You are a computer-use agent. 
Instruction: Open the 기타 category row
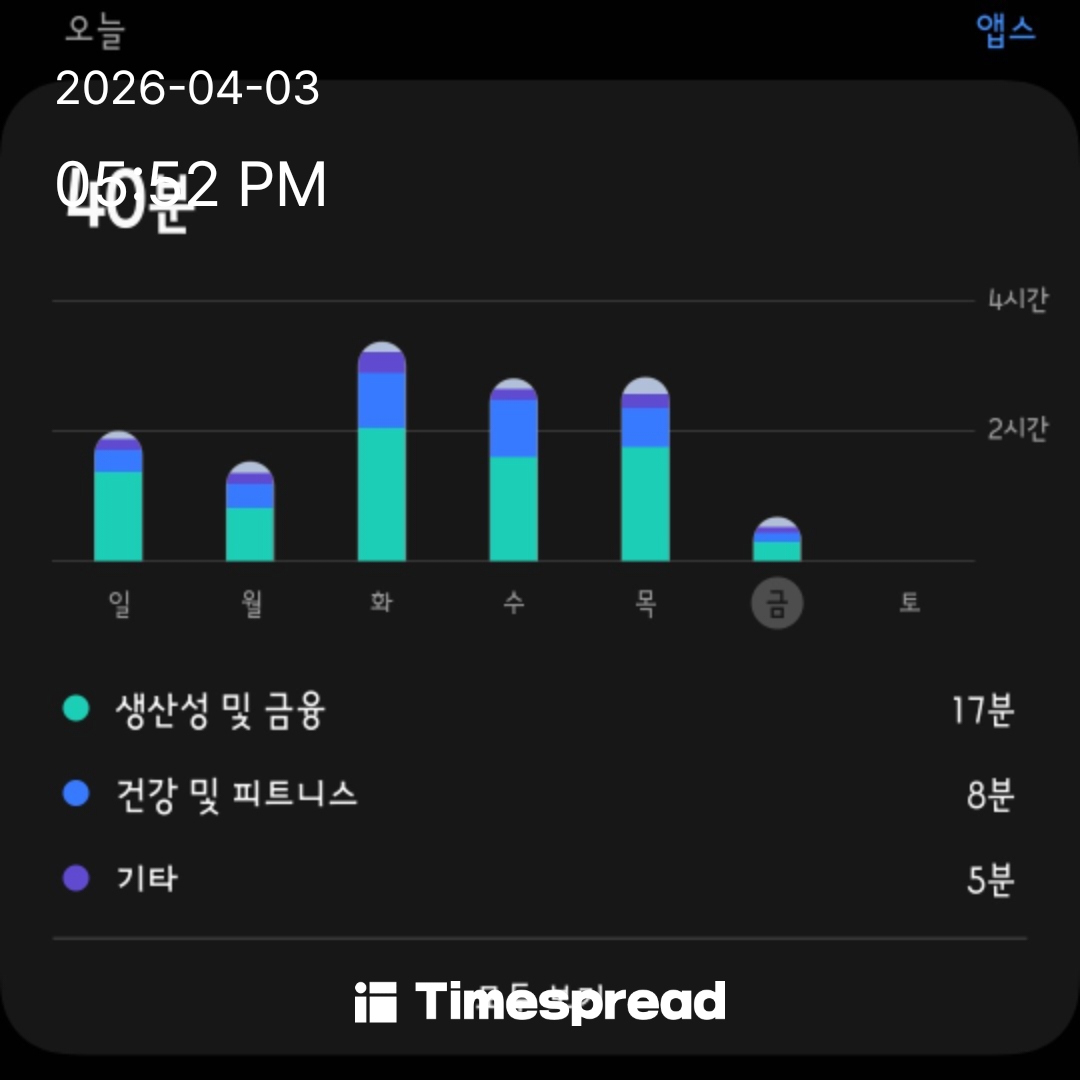click(540, 879)
